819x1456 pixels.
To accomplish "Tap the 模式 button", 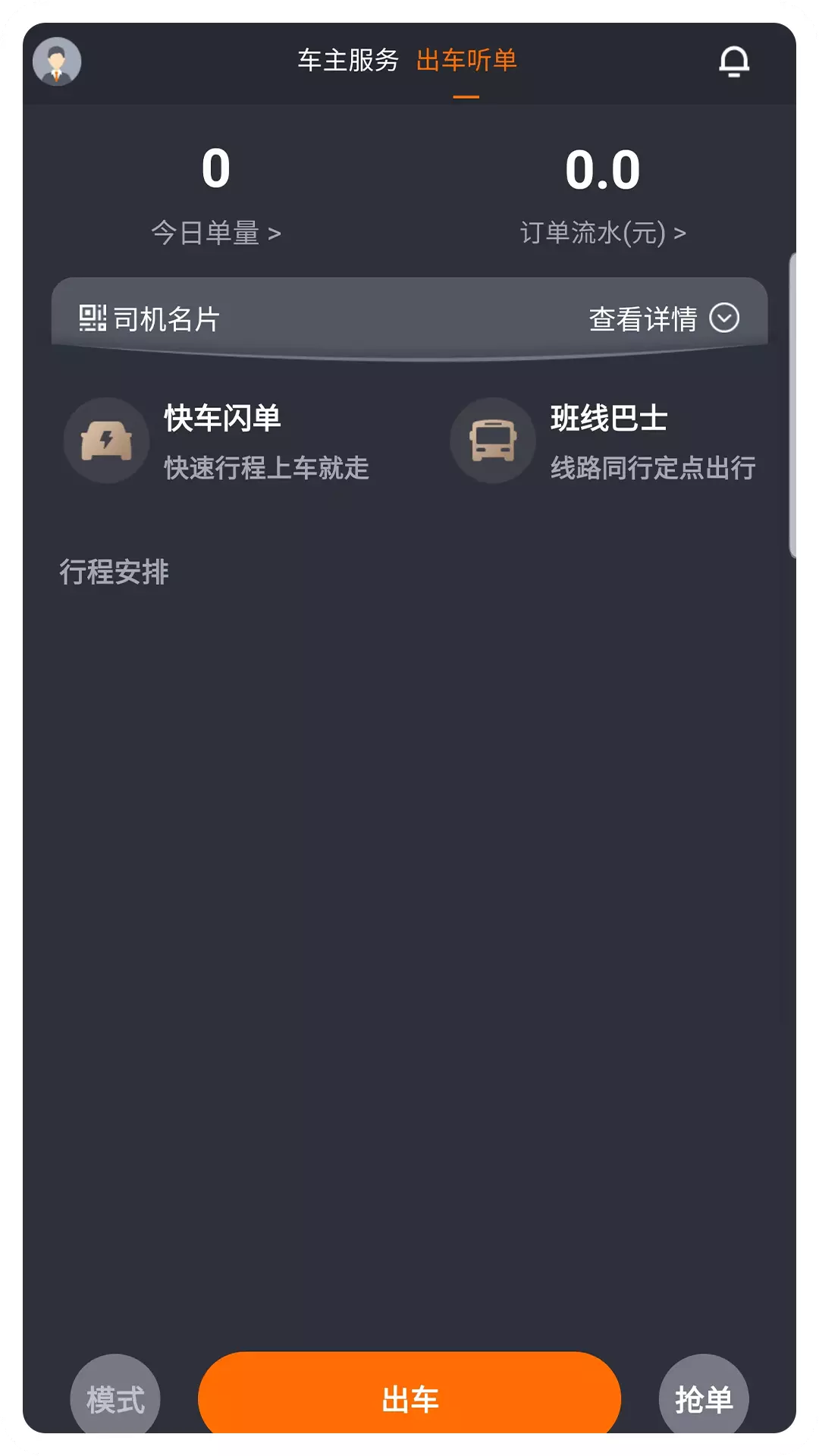I will click(115, 1398).
